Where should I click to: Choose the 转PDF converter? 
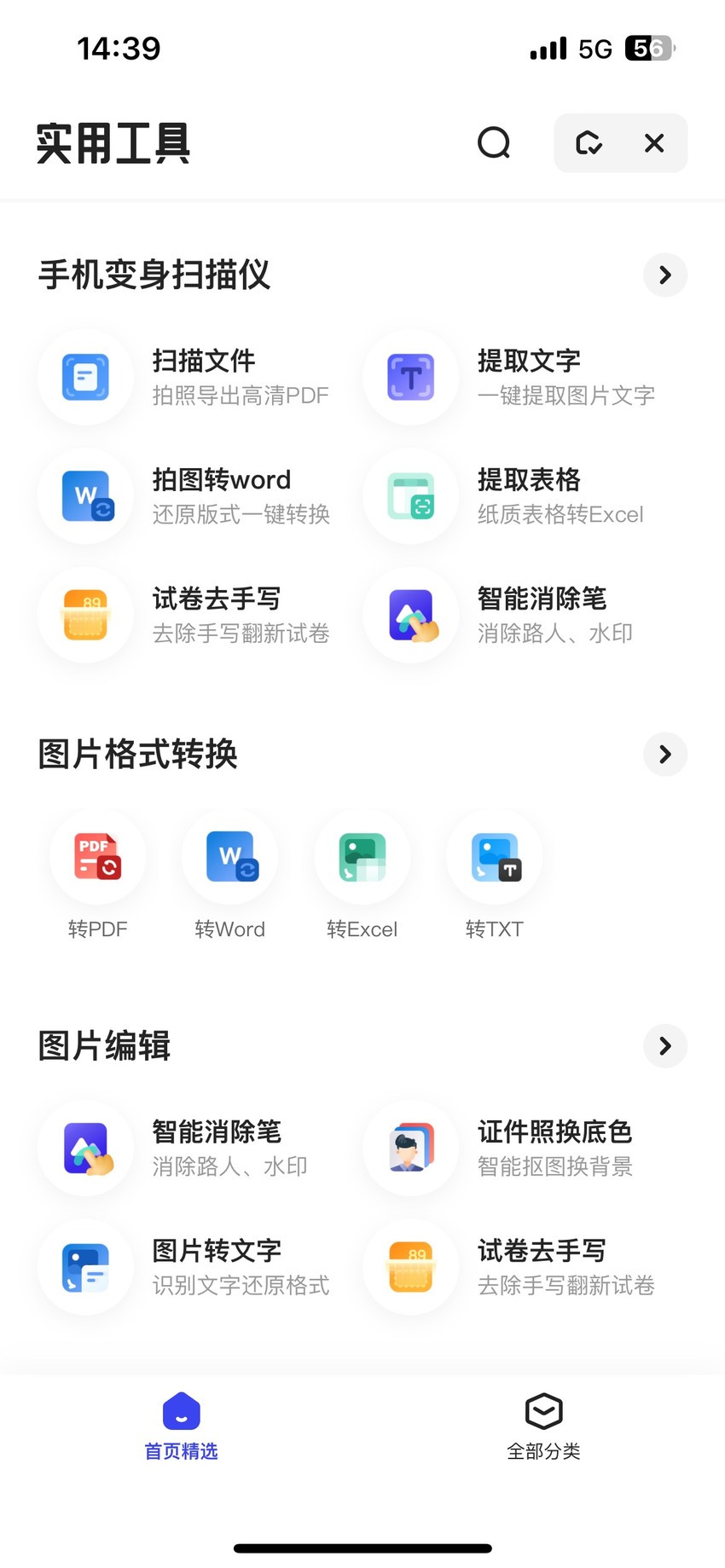click(x=97, y=876)
